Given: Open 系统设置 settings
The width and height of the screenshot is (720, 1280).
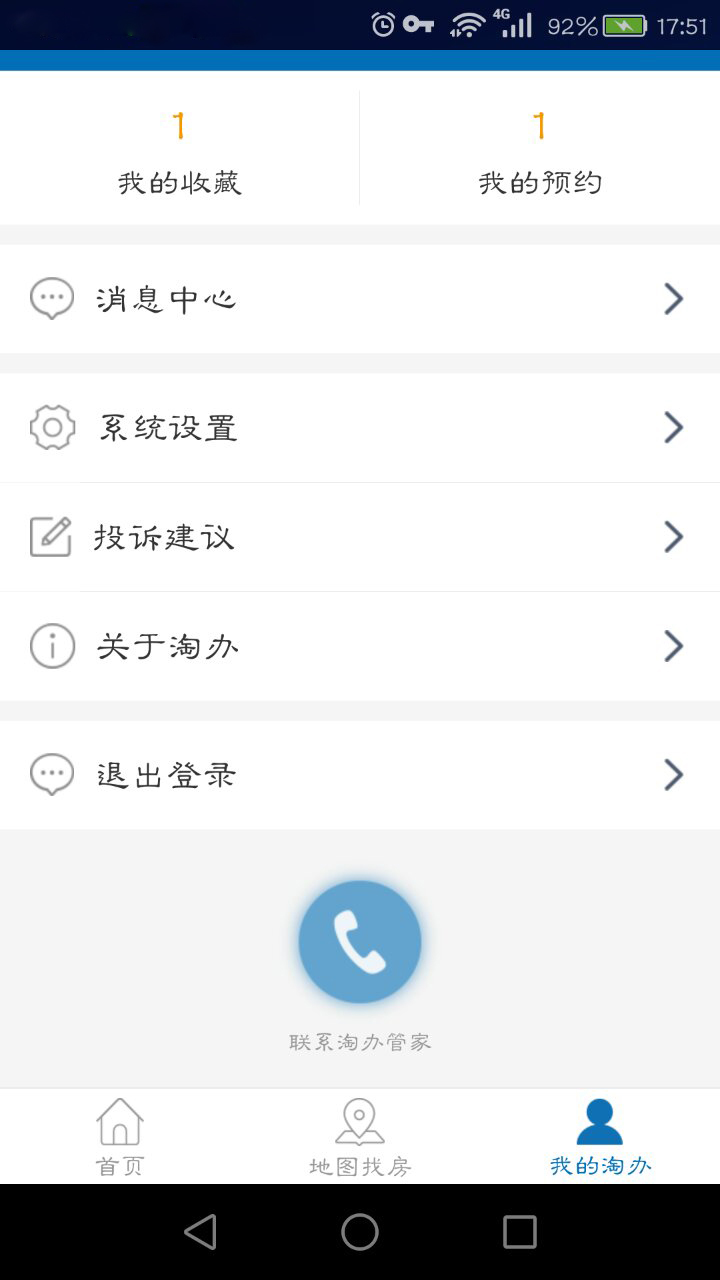Looking at the screenshot, I should [x=360, y=428].
